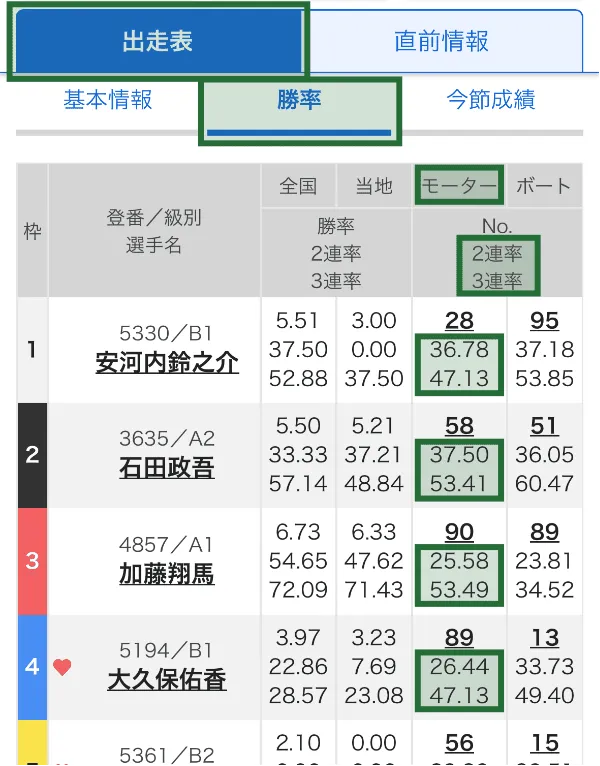Open racer profile for 石田政吾
The image size is (600, 766).
167,467
